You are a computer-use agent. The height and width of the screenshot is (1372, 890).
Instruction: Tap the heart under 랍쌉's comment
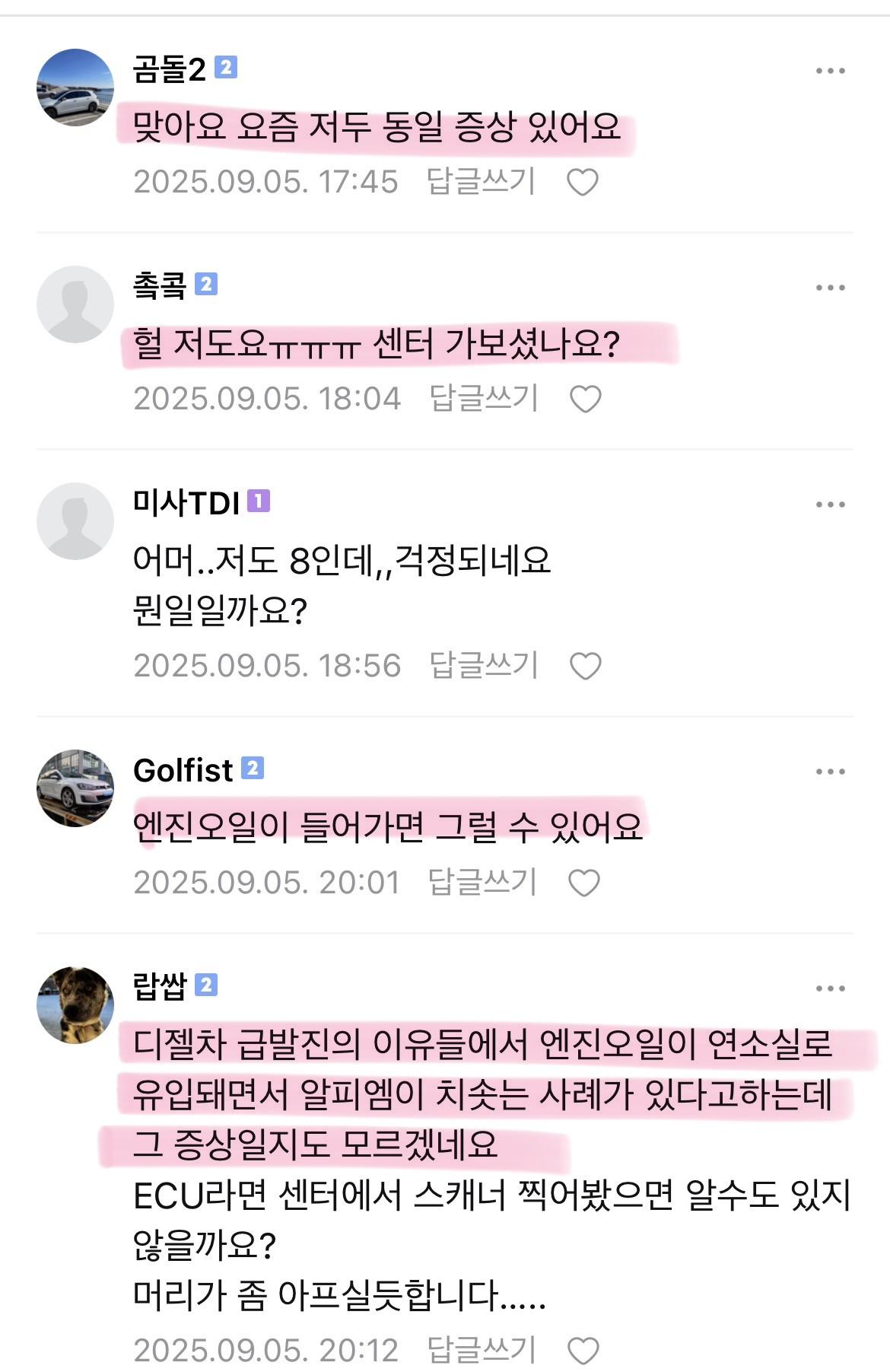[x=583, y=1351]
